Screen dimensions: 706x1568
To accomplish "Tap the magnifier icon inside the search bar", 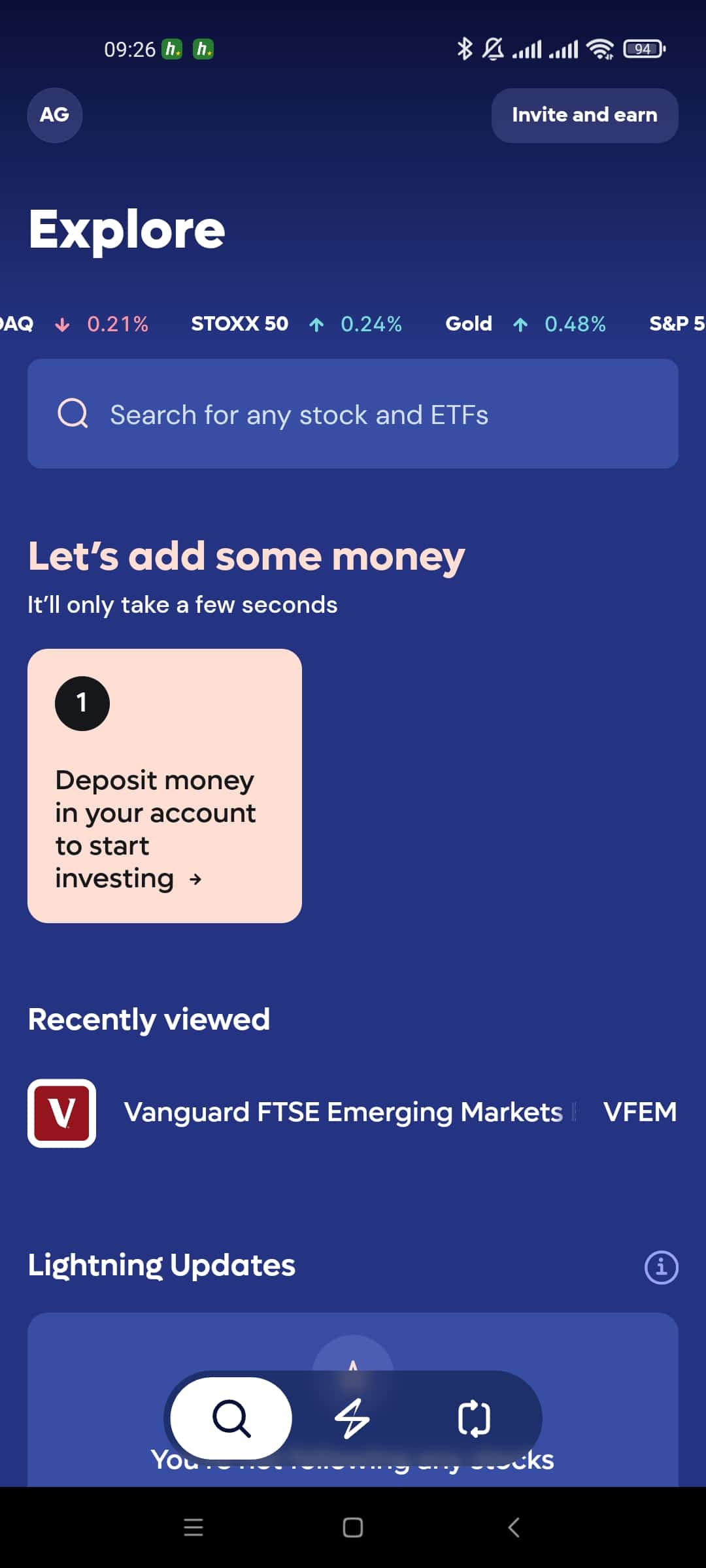I will click(73, 414).
